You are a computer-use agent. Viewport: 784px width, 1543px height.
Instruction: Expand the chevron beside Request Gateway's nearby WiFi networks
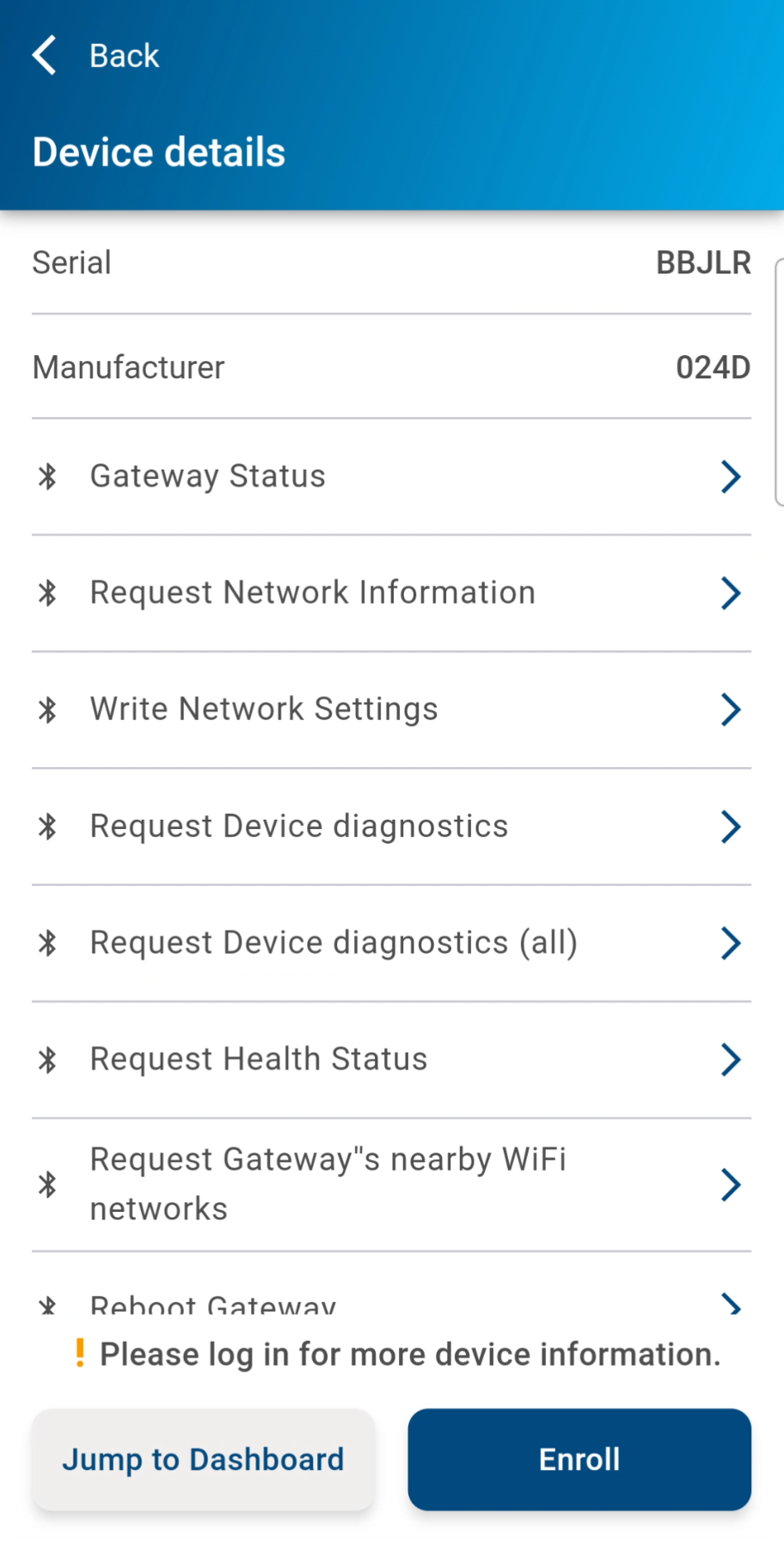(x=730, y=1184)
